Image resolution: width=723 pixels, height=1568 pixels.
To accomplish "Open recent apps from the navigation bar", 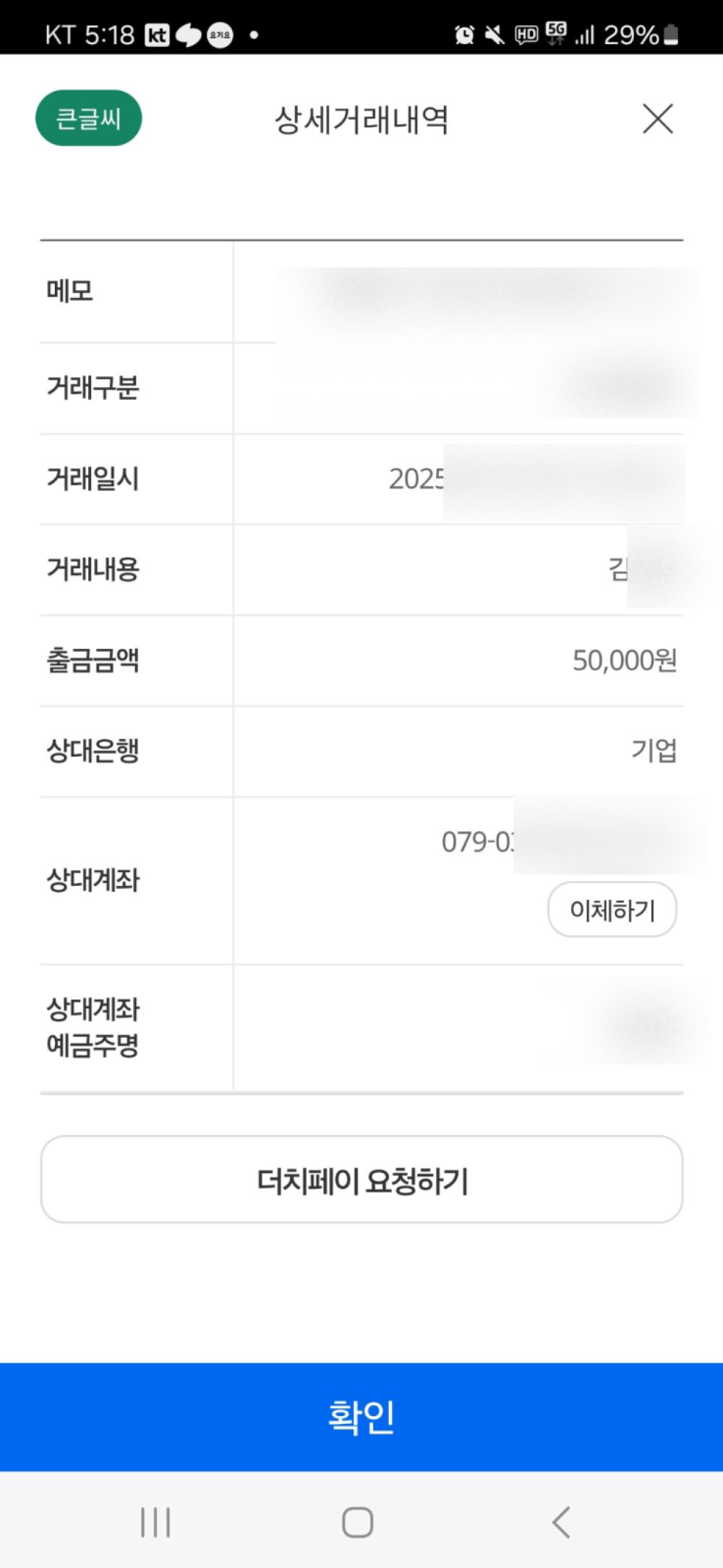I will [x=155, y=1522].
